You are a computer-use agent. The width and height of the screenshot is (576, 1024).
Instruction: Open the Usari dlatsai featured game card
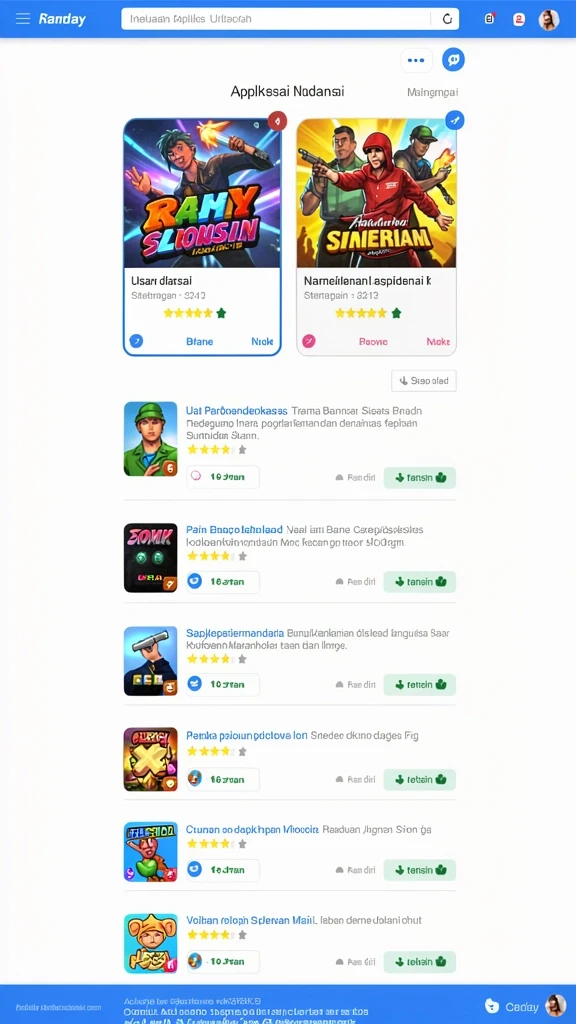coord(202,237)
